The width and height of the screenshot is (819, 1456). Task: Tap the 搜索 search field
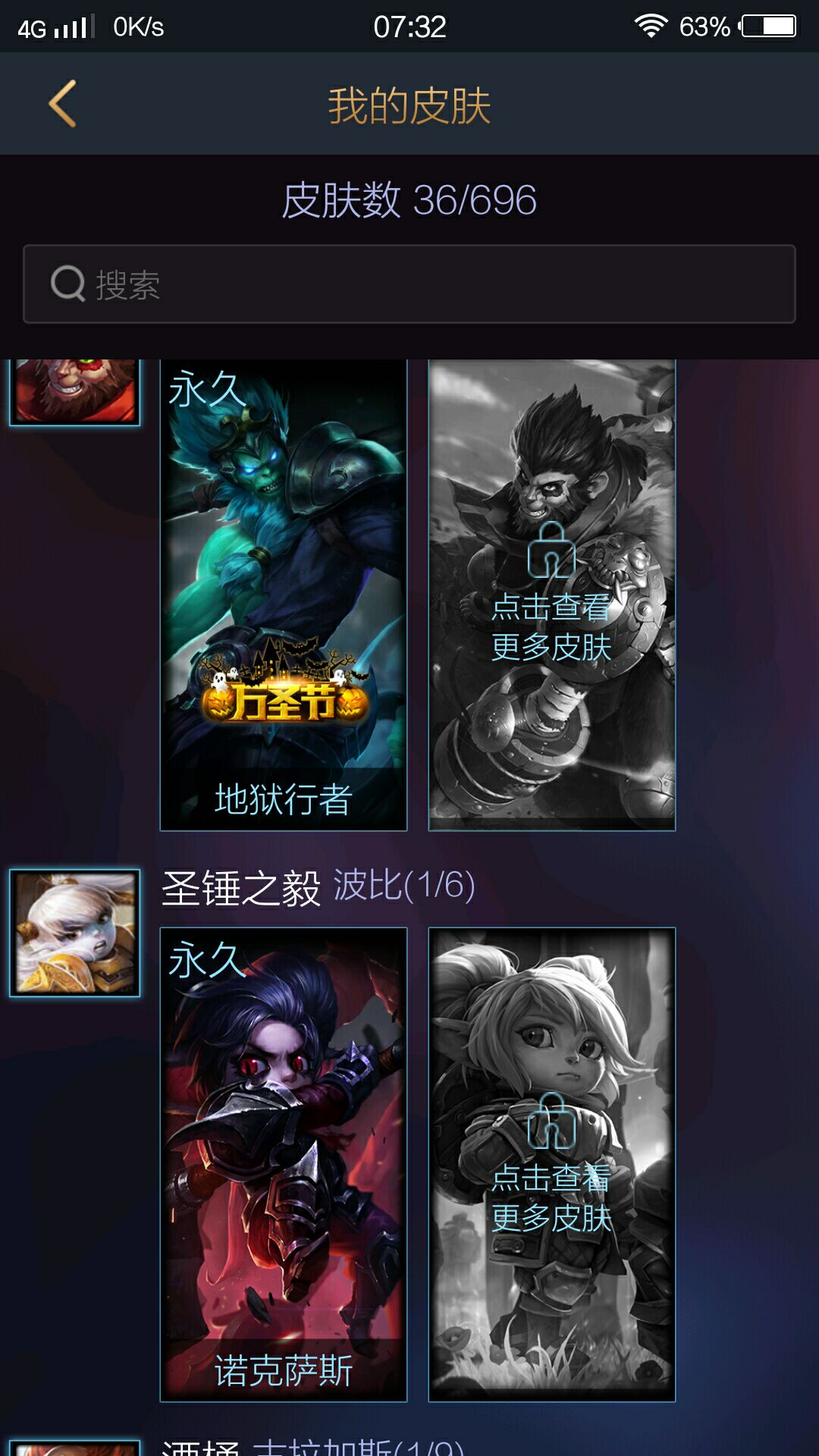409,284
